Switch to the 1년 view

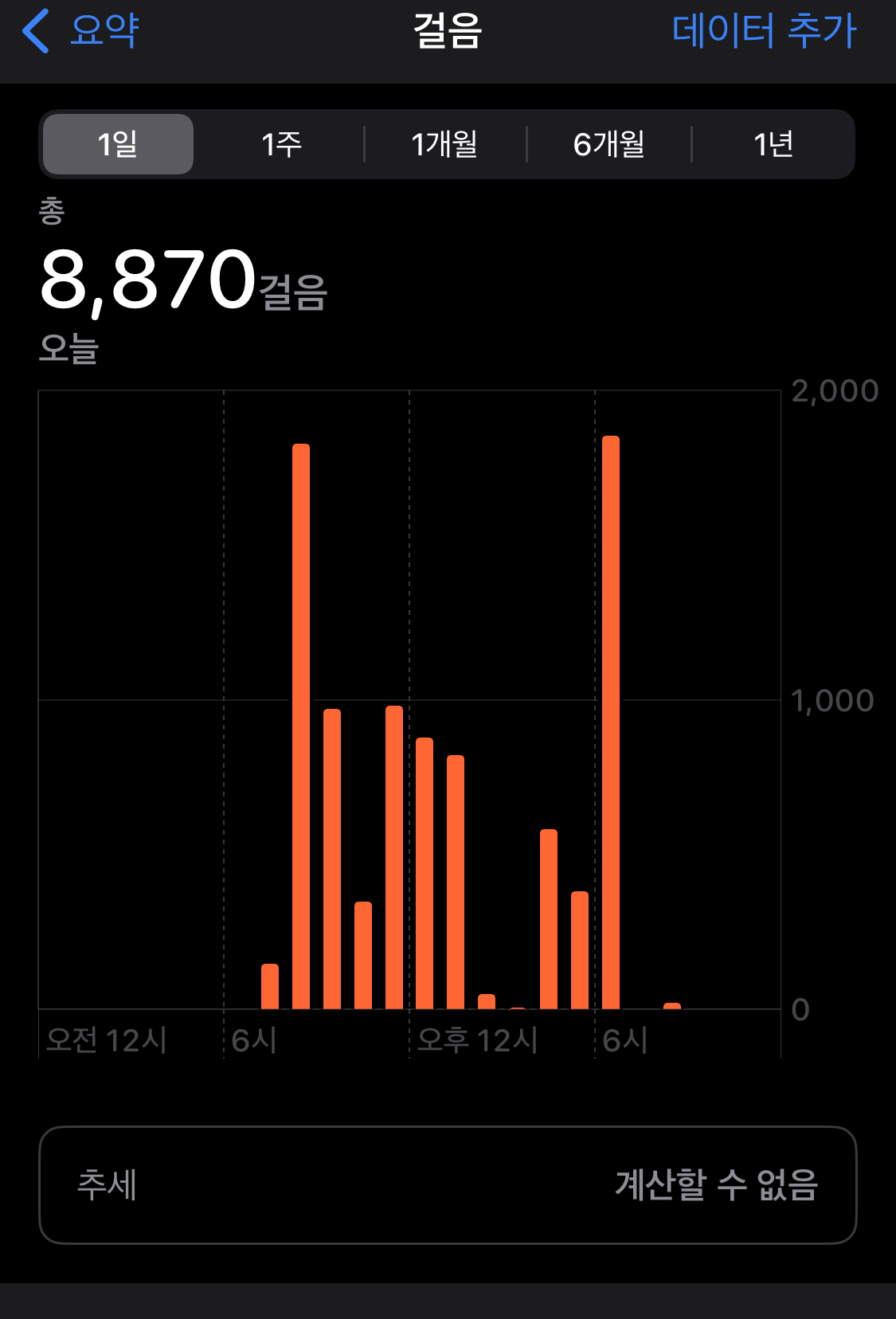point(773,144)
